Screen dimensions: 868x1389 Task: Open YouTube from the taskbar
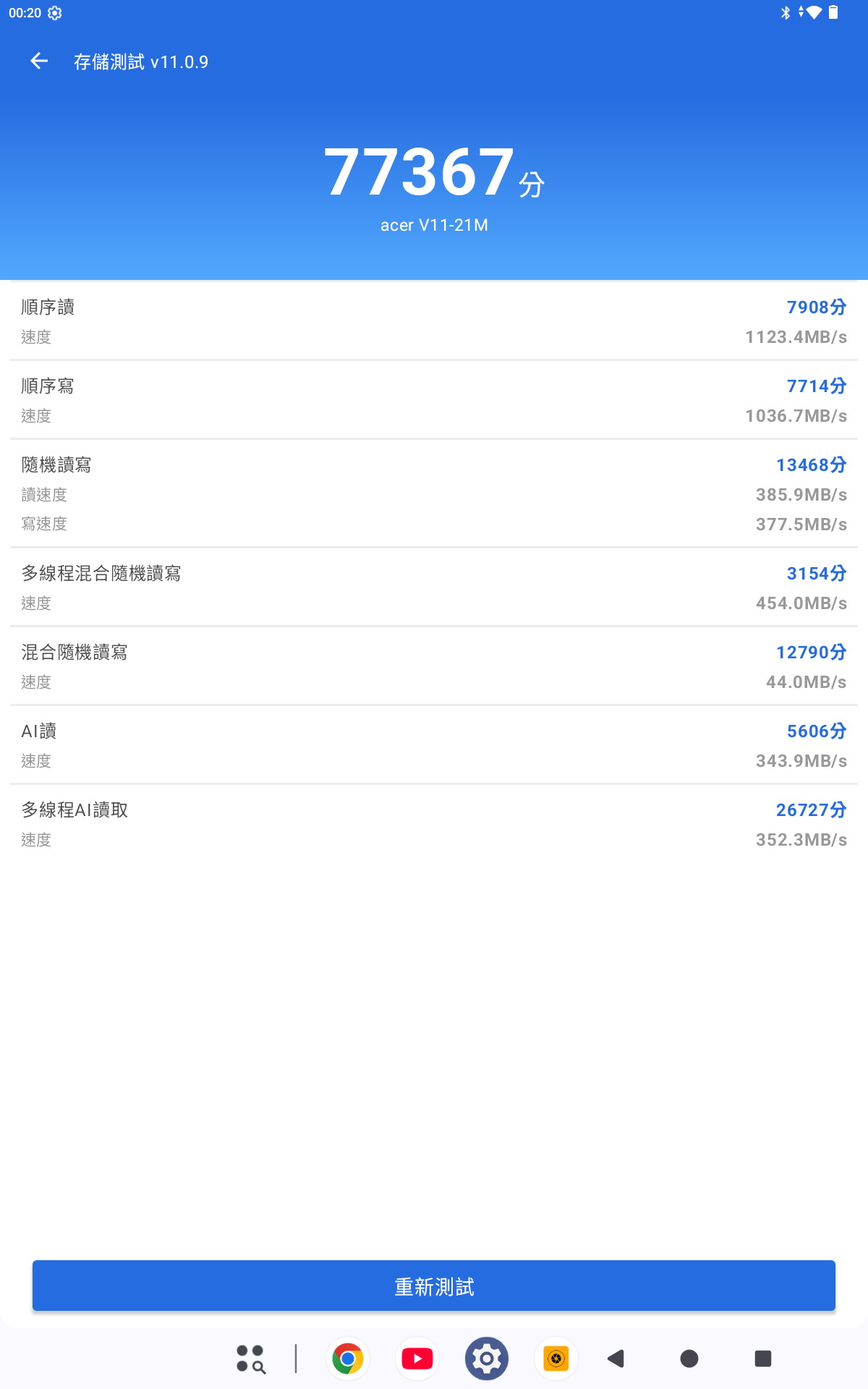click(417, 1359)
